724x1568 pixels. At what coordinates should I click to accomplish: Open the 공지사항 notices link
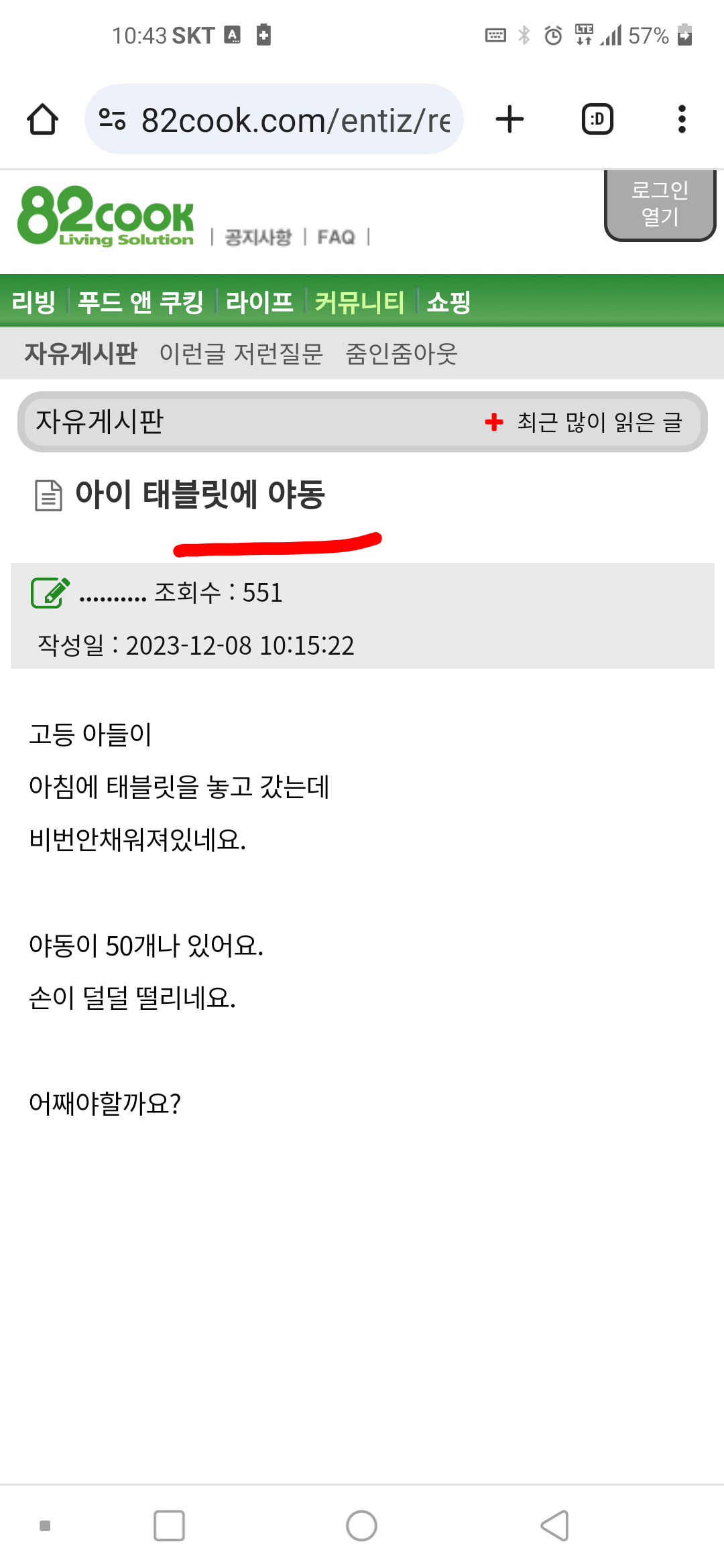point(258,237)
